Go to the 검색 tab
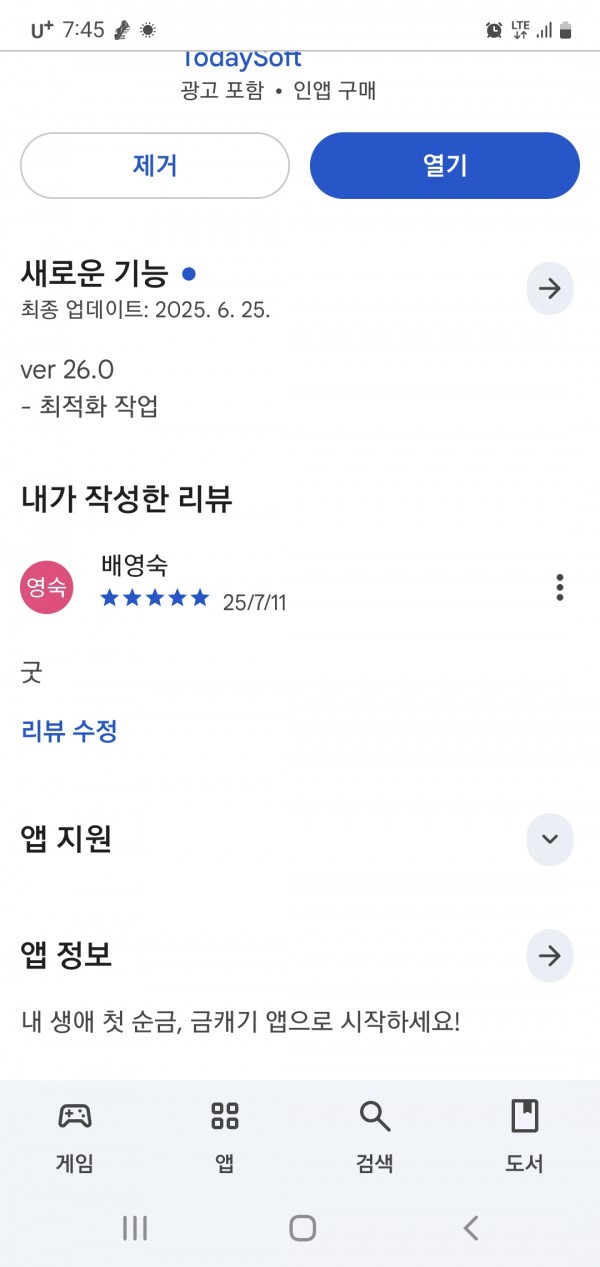 click(x=375, y=1136)
